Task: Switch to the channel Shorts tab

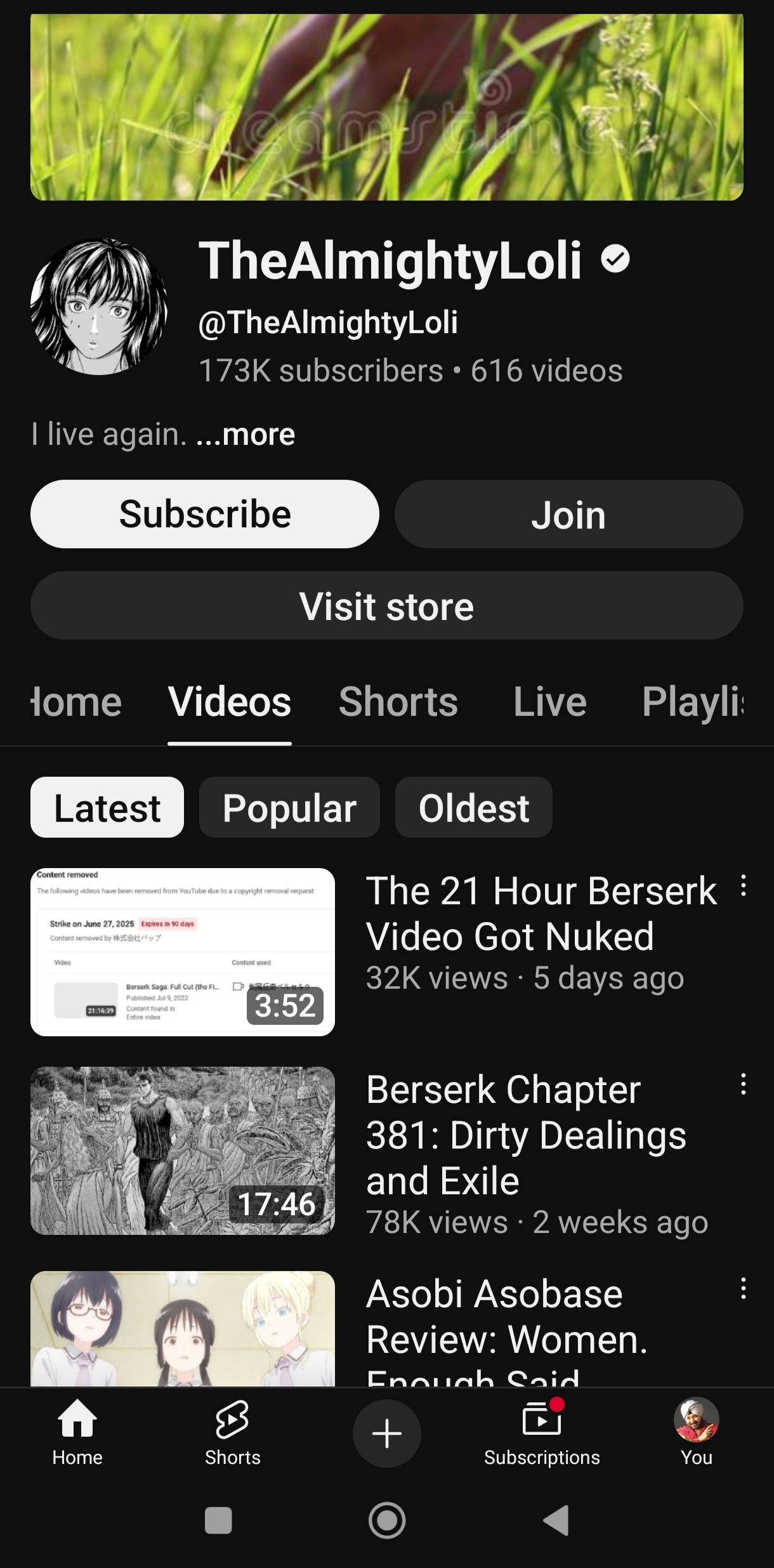Action: pos(398,702)
